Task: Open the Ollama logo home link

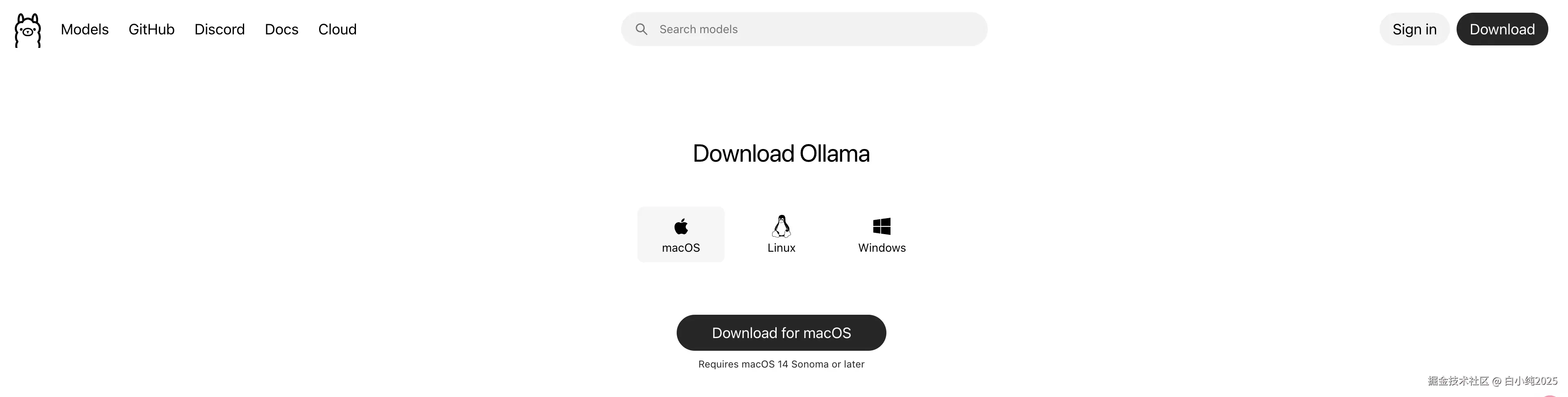Action: click(x=28, y=30)
